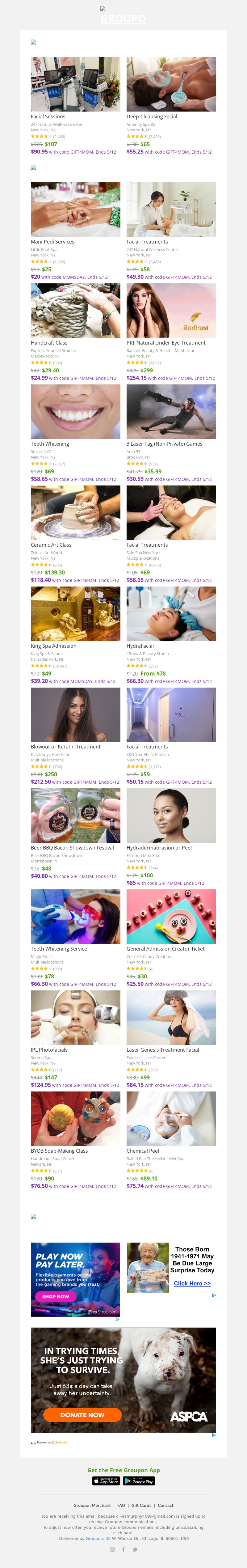247x1568 pixels.
Task: Open the Mani-Pedi Services offer
Action: click(75, 210)
